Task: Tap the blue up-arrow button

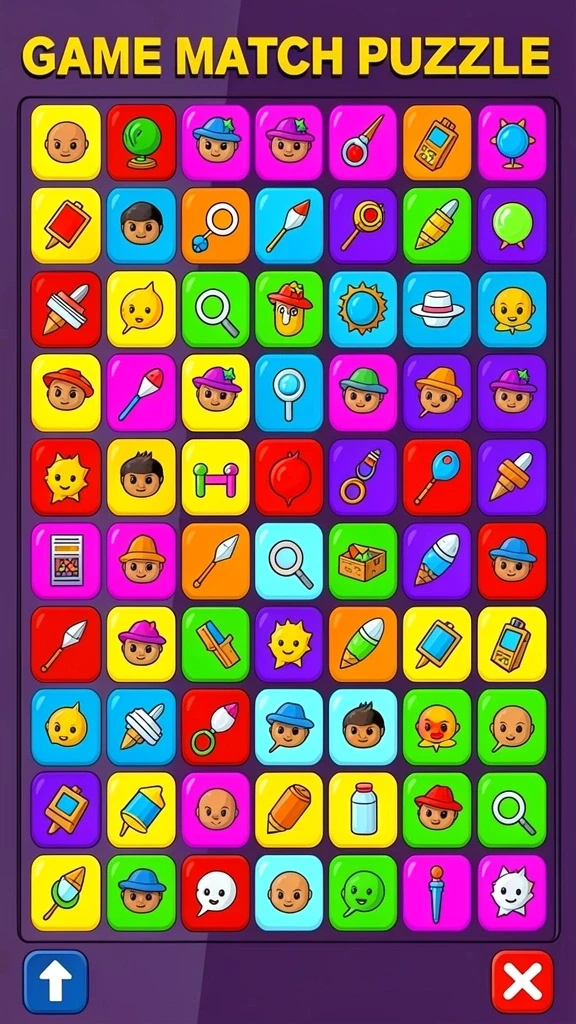Action: coord(56,982)
